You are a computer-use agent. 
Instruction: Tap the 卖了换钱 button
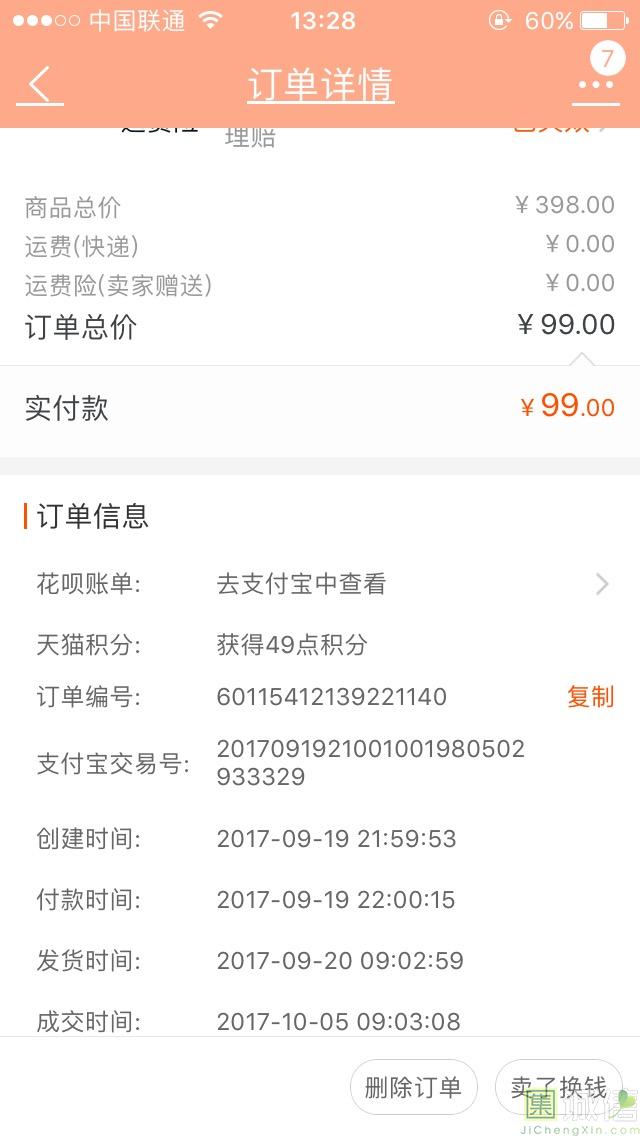pyautogui.click(x=558, y=1087)
